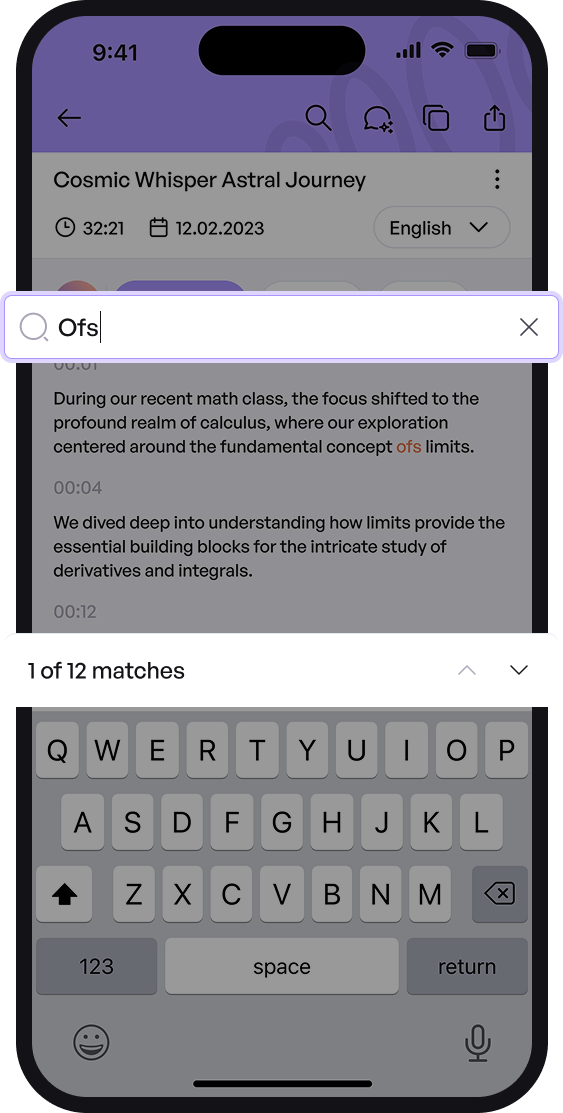Start dictation with the microphone key
563x1113 pixels.
pos(478,1043)
